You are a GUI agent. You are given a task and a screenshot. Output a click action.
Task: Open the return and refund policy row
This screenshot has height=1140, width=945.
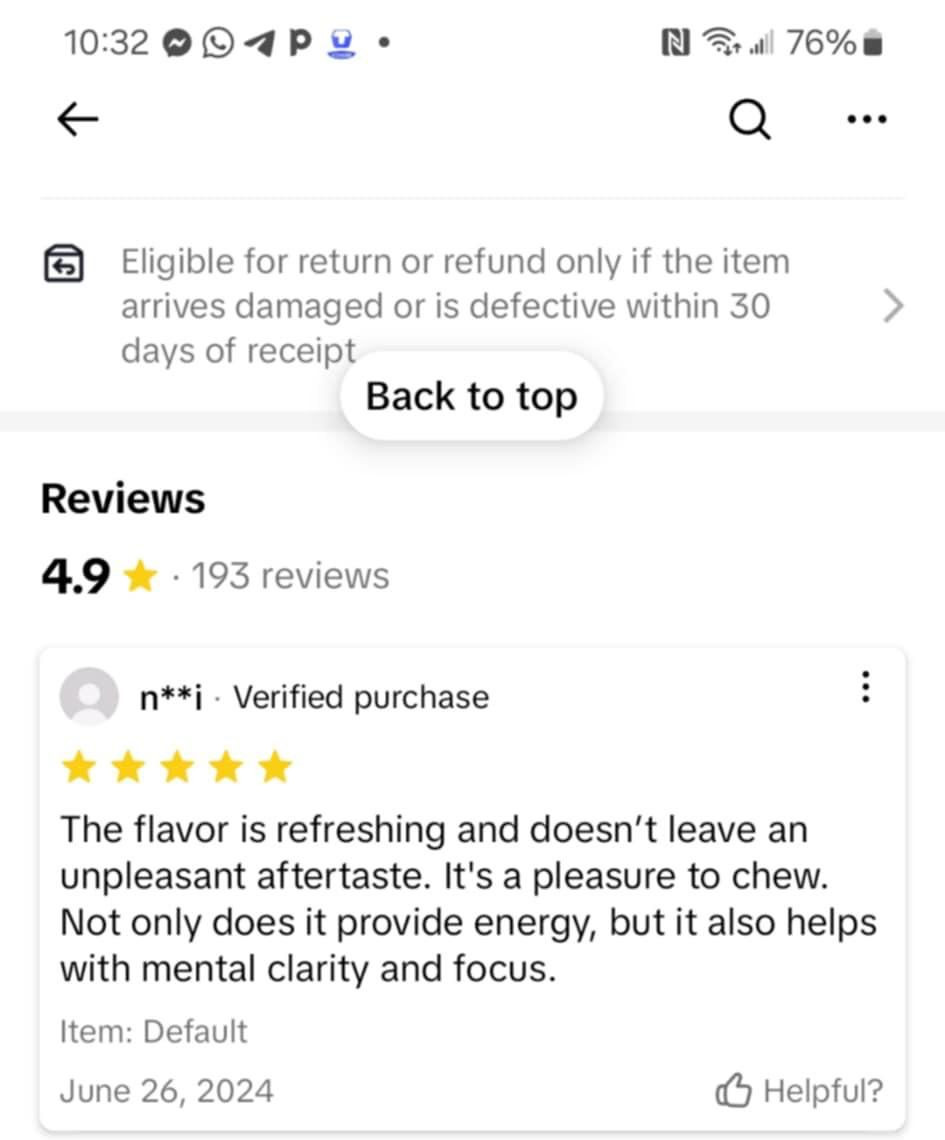(x=472, y=306)
